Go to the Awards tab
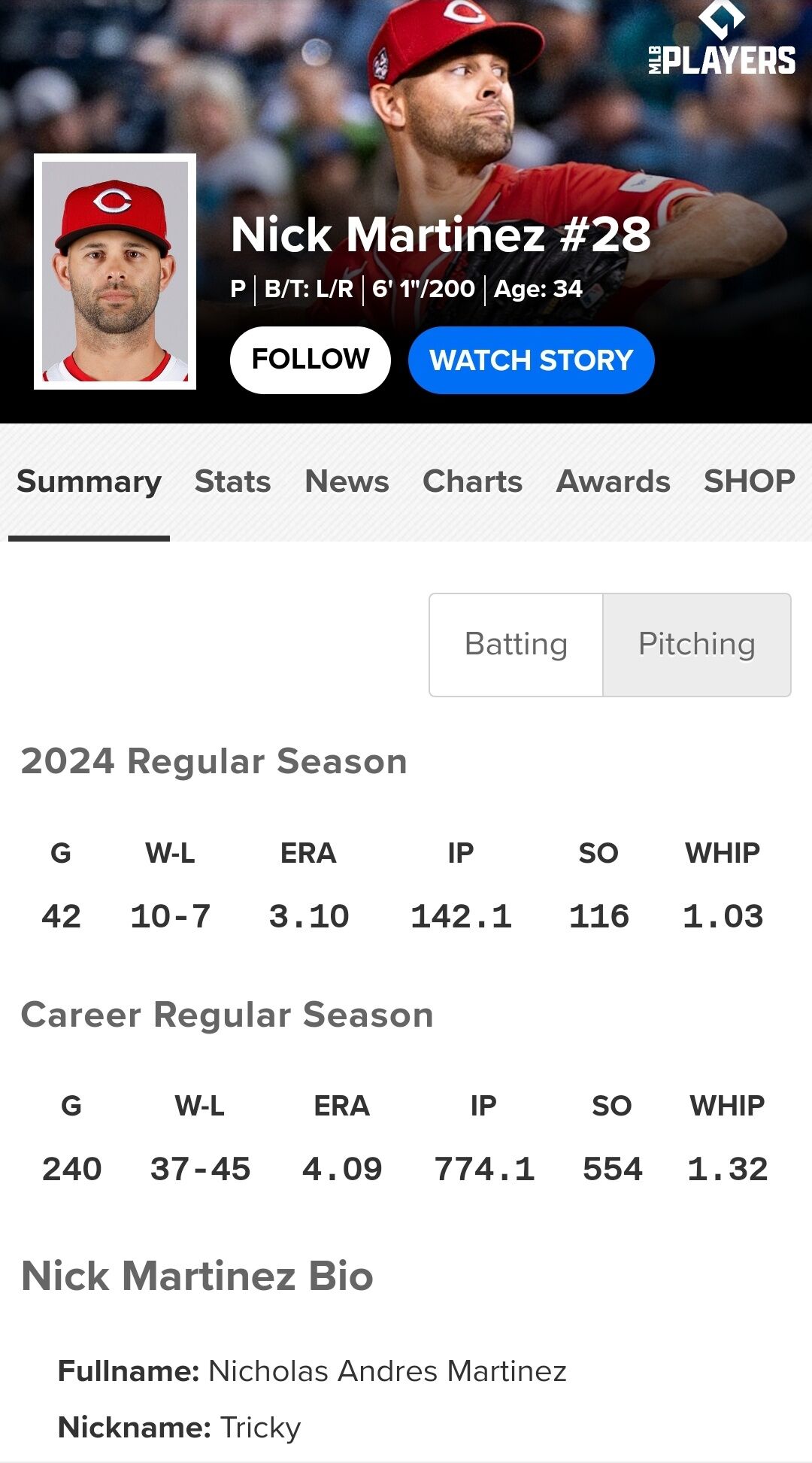Viewport: 812px width, 1463px height. click(x=613, y=481)
